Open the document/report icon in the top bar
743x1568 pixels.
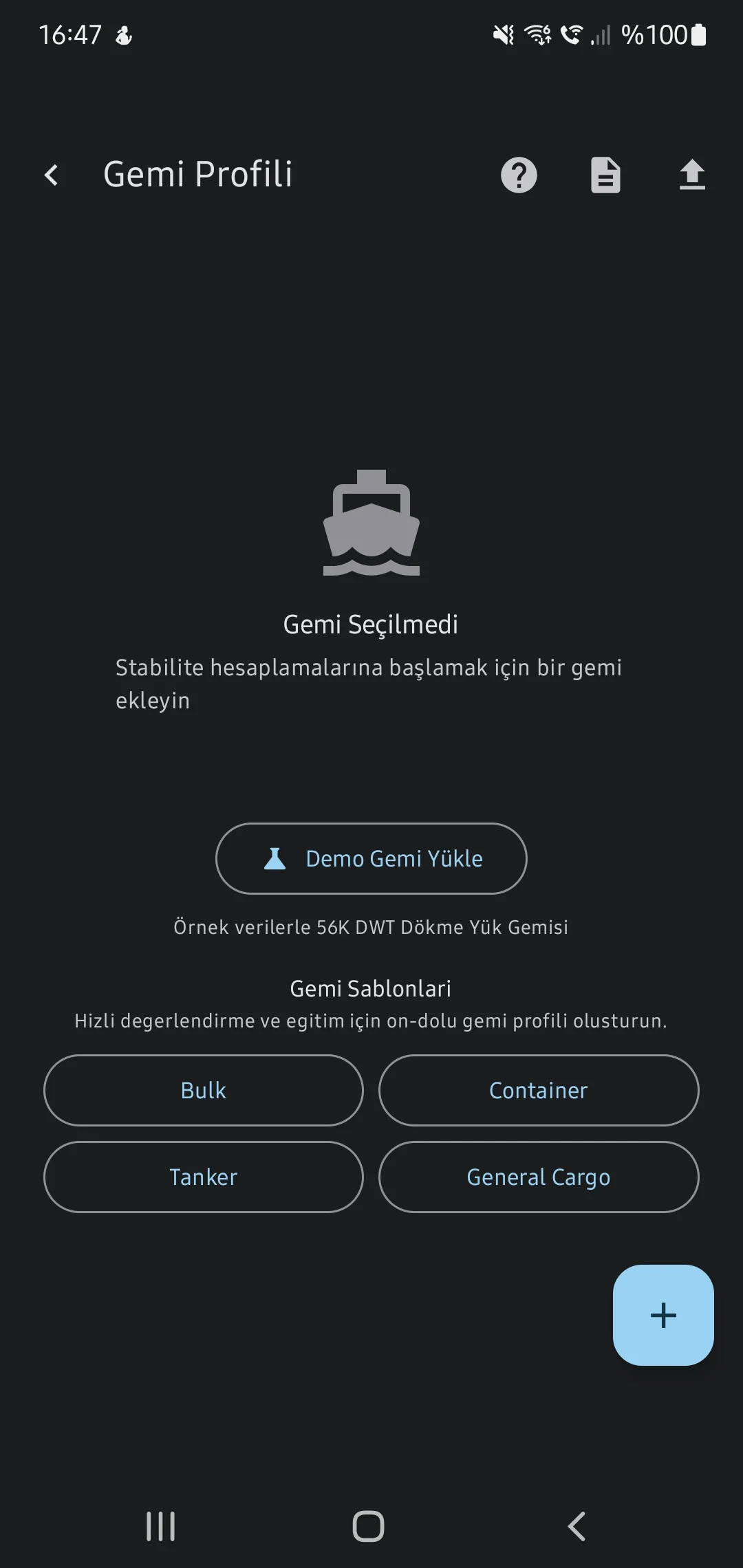click(x=605, y=175)
